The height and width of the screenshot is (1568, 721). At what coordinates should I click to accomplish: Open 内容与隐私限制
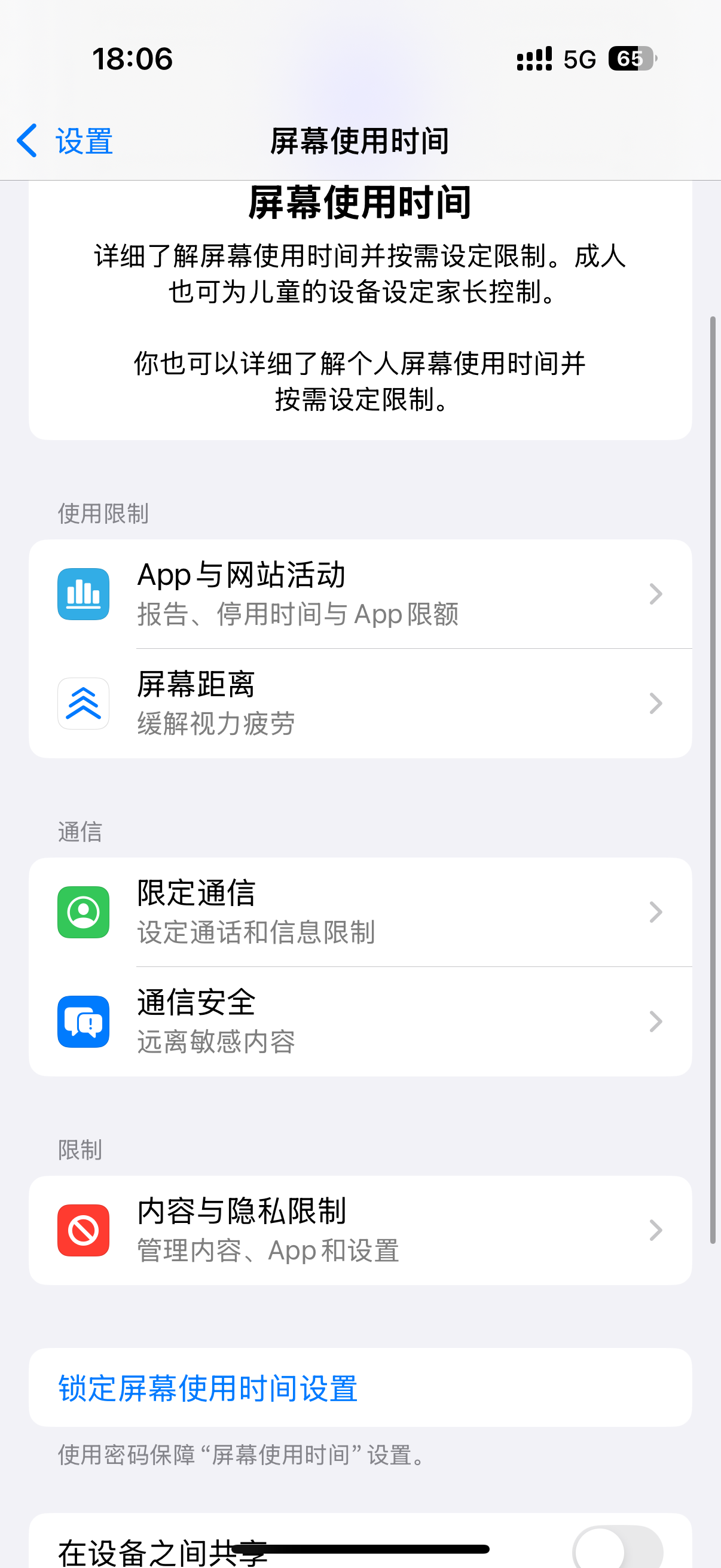point(359,1230)
